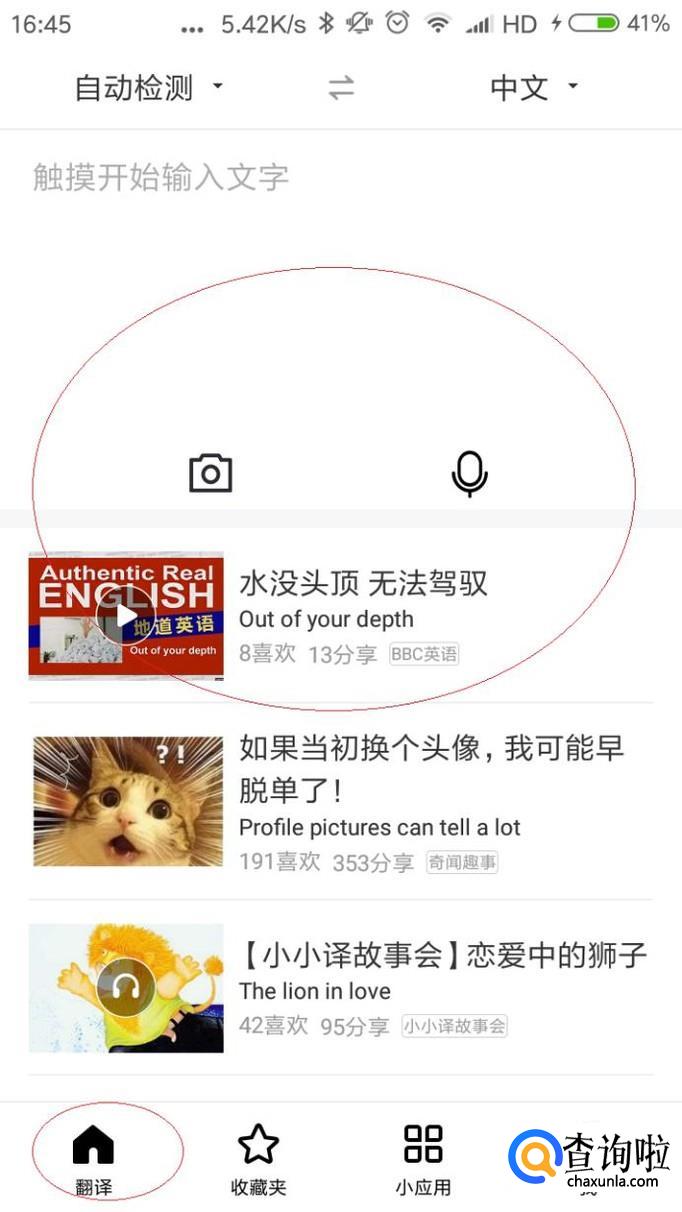
Task: Play the video 水没头顶 无法驾驭
Action: click(x=126, y=616)
